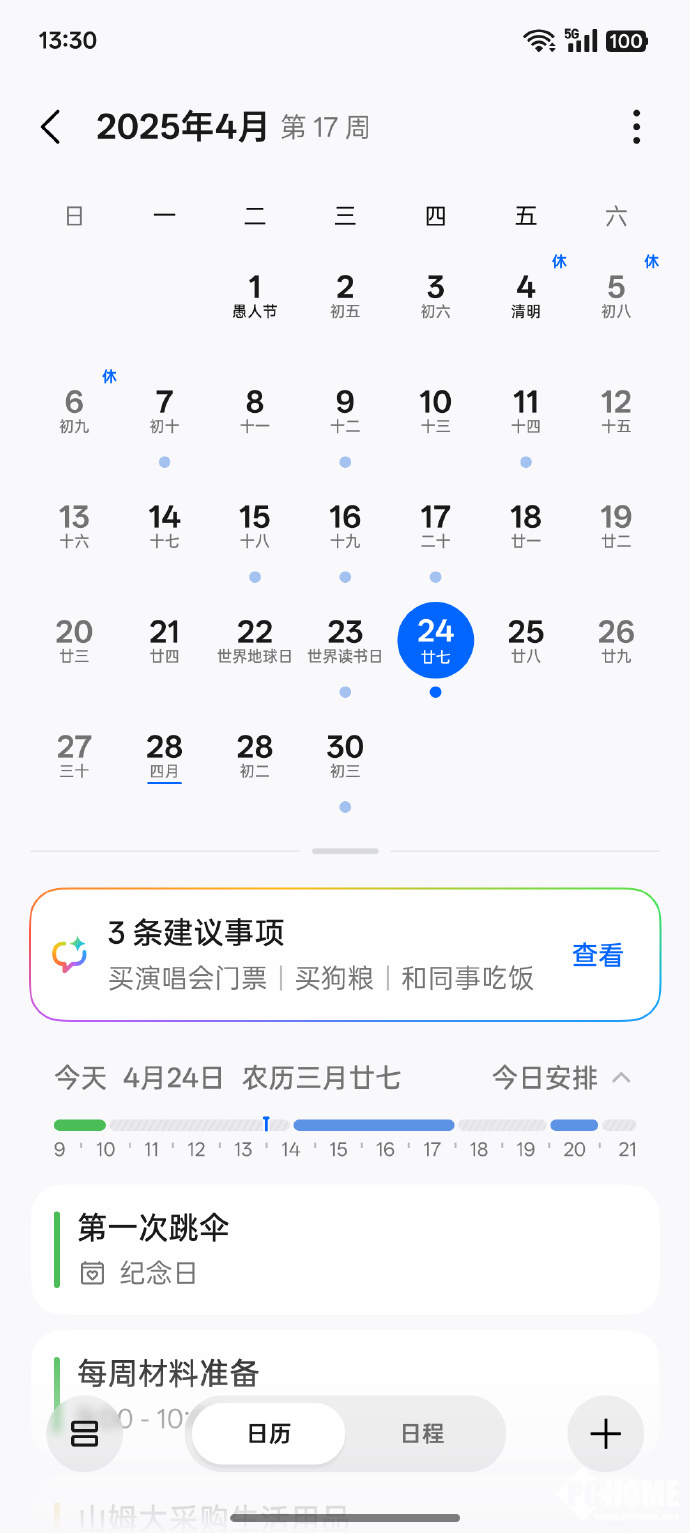
Task: Tap today's highlighted date 24
Action: pos(435,640)
